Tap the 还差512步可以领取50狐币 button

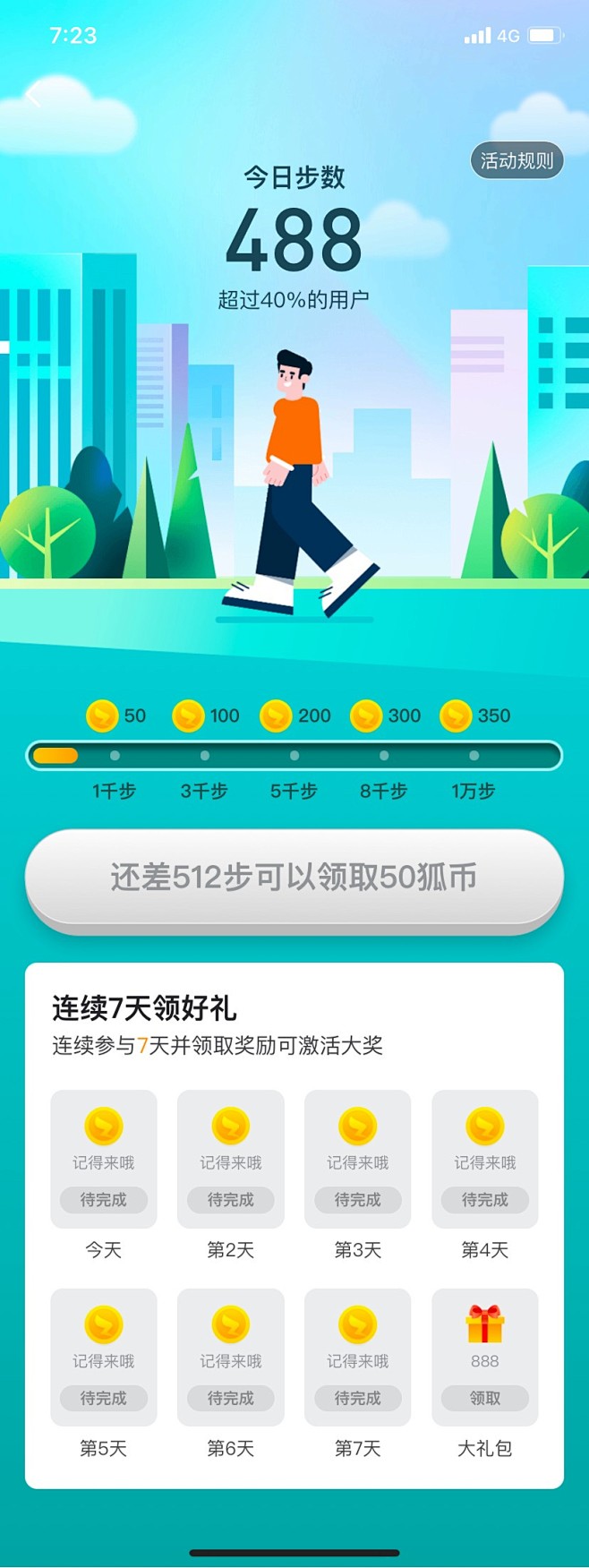[x=294, y=878]
